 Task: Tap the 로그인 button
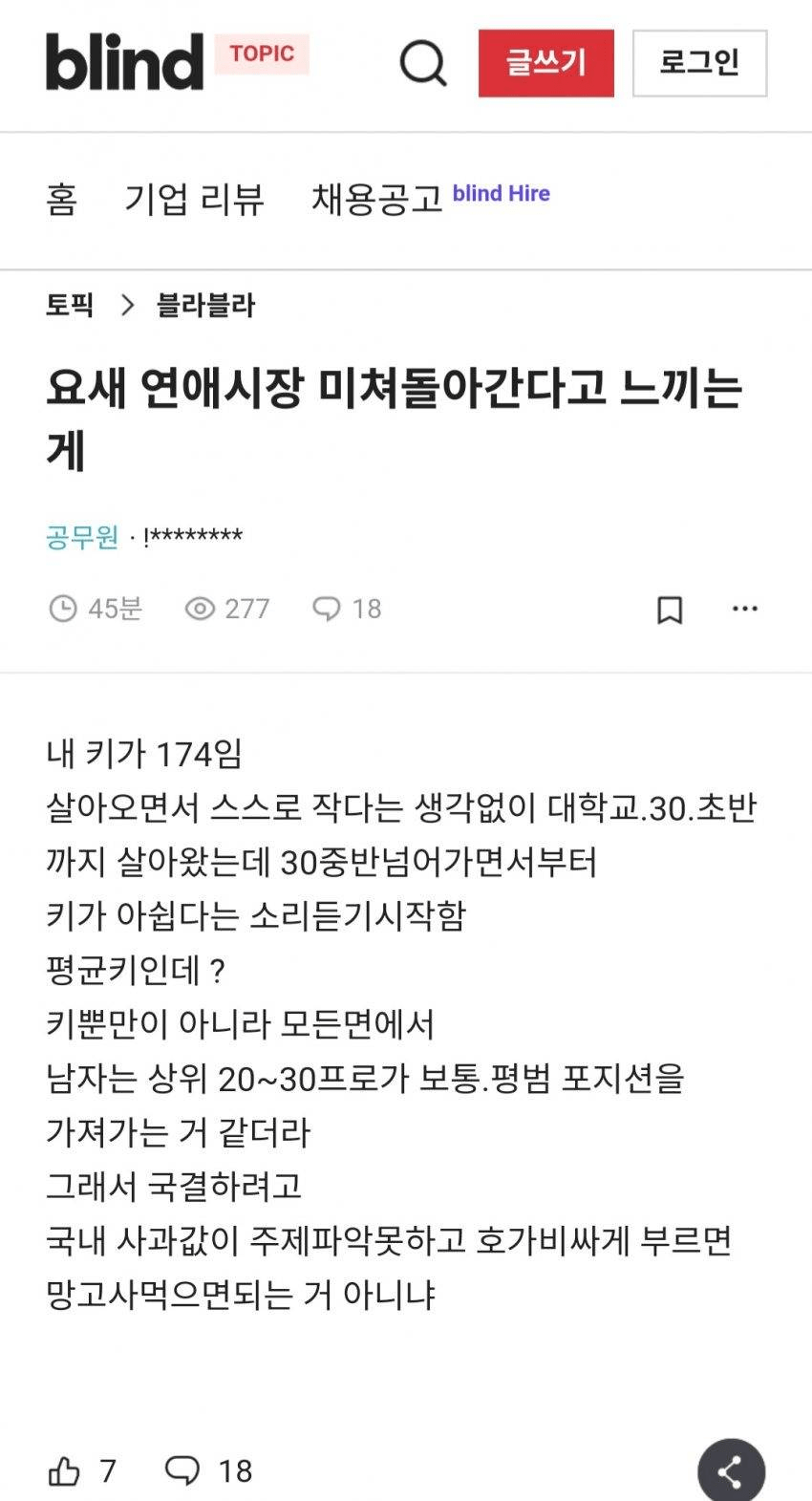[699, 63]
